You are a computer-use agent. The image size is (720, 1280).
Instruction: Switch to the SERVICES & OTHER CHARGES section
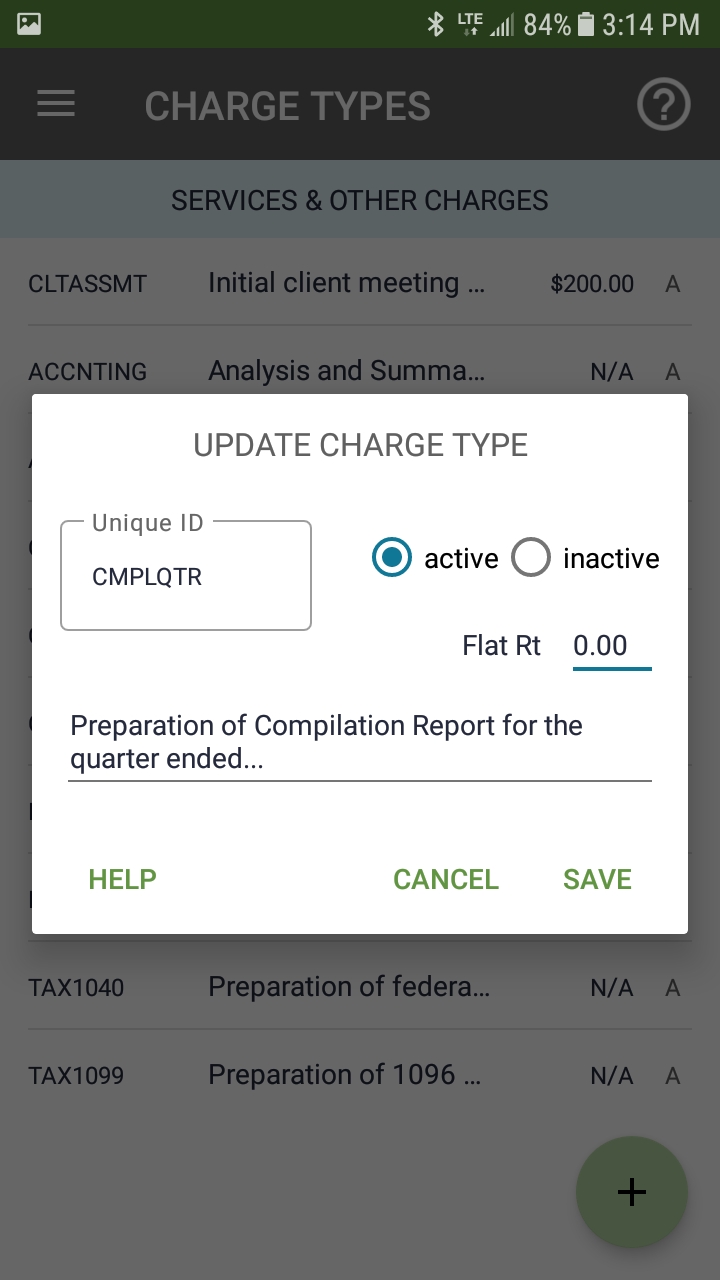click(360, 200)
